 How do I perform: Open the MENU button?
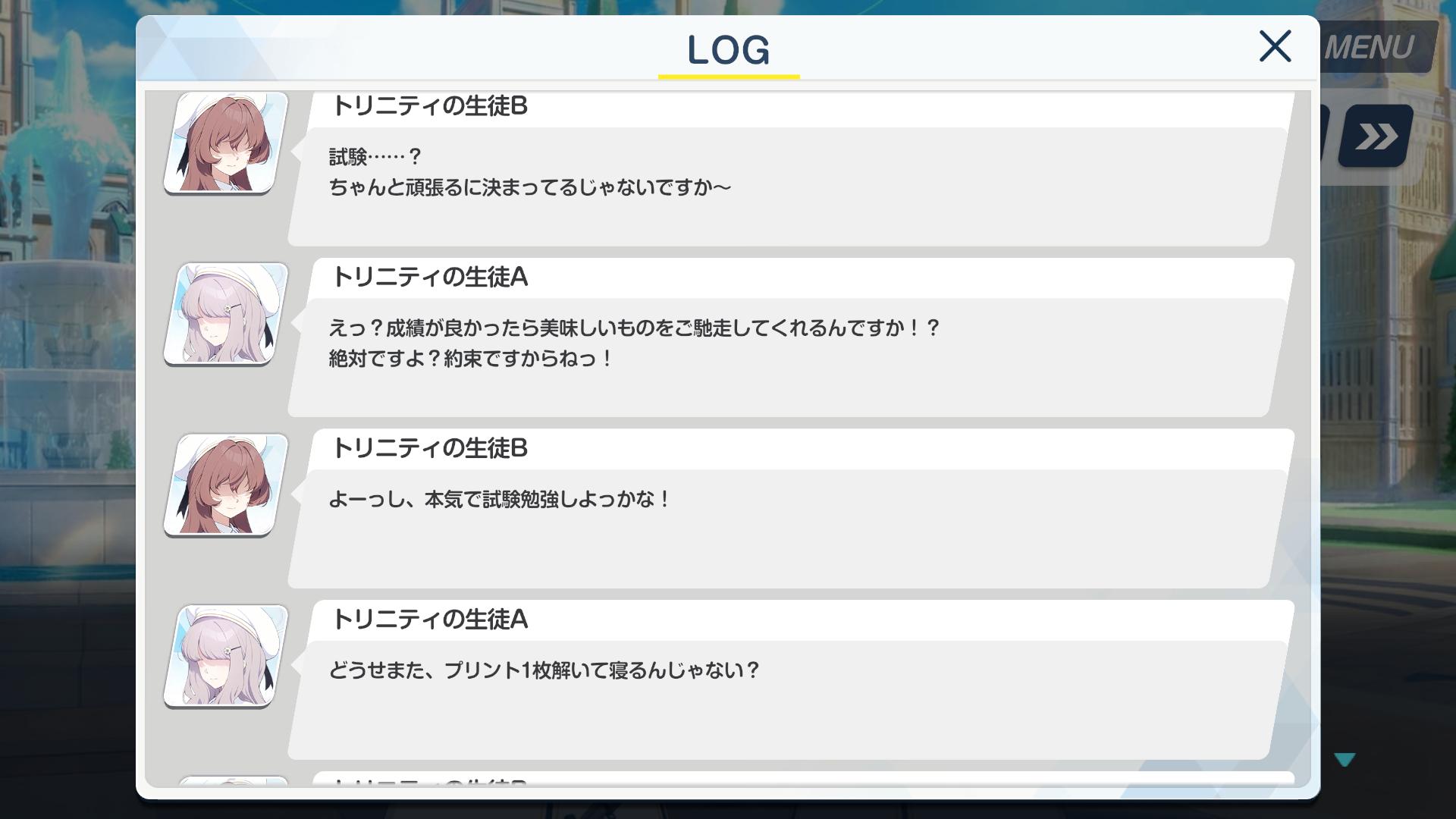point(1374,48)
